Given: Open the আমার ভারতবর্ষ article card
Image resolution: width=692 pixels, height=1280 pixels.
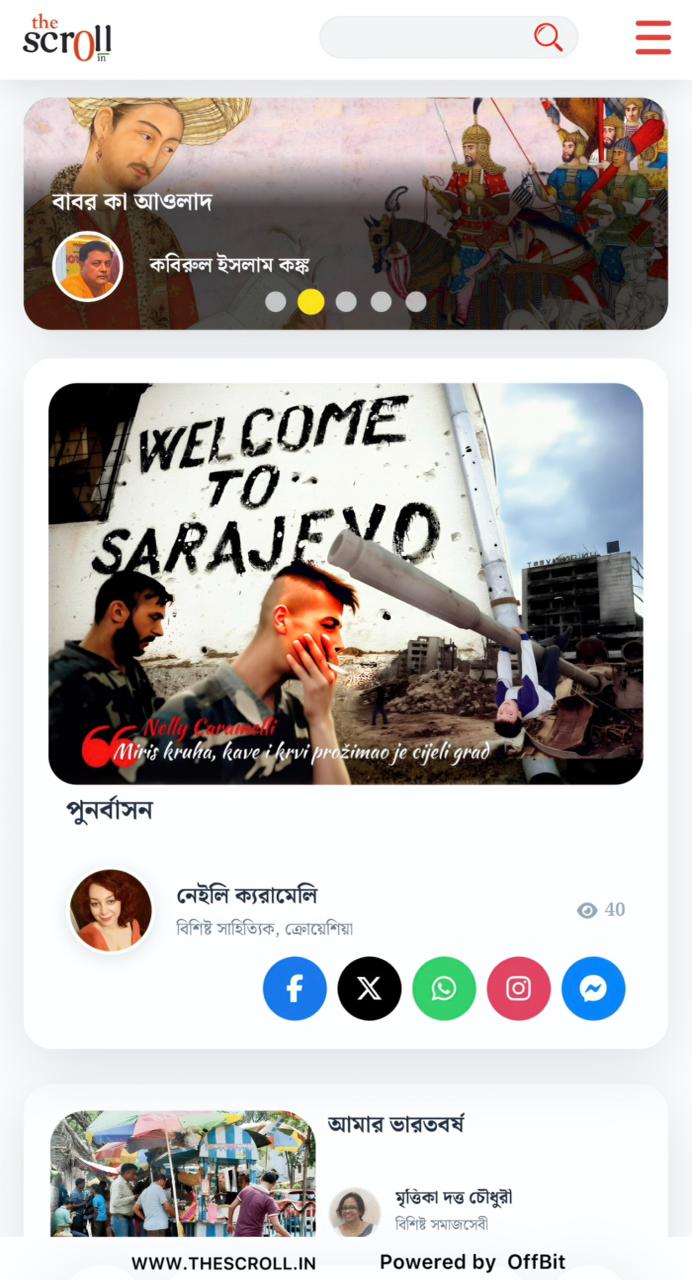Looking at the screenshot, I should tap(395, 1124).
